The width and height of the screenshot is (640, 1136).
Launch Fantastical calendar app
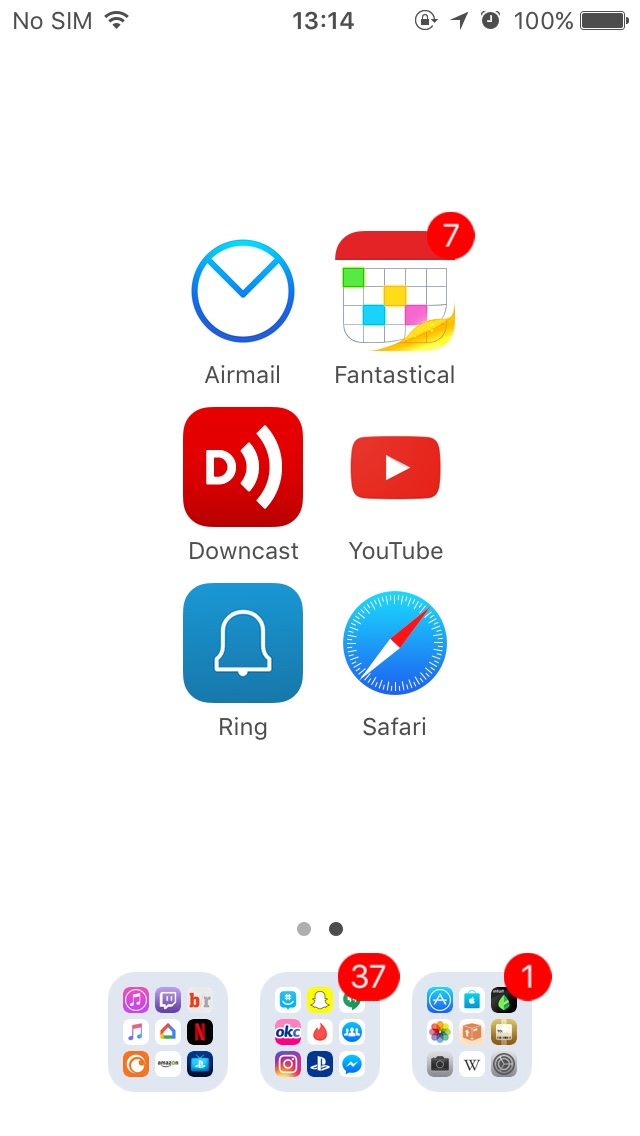point(395,291)
